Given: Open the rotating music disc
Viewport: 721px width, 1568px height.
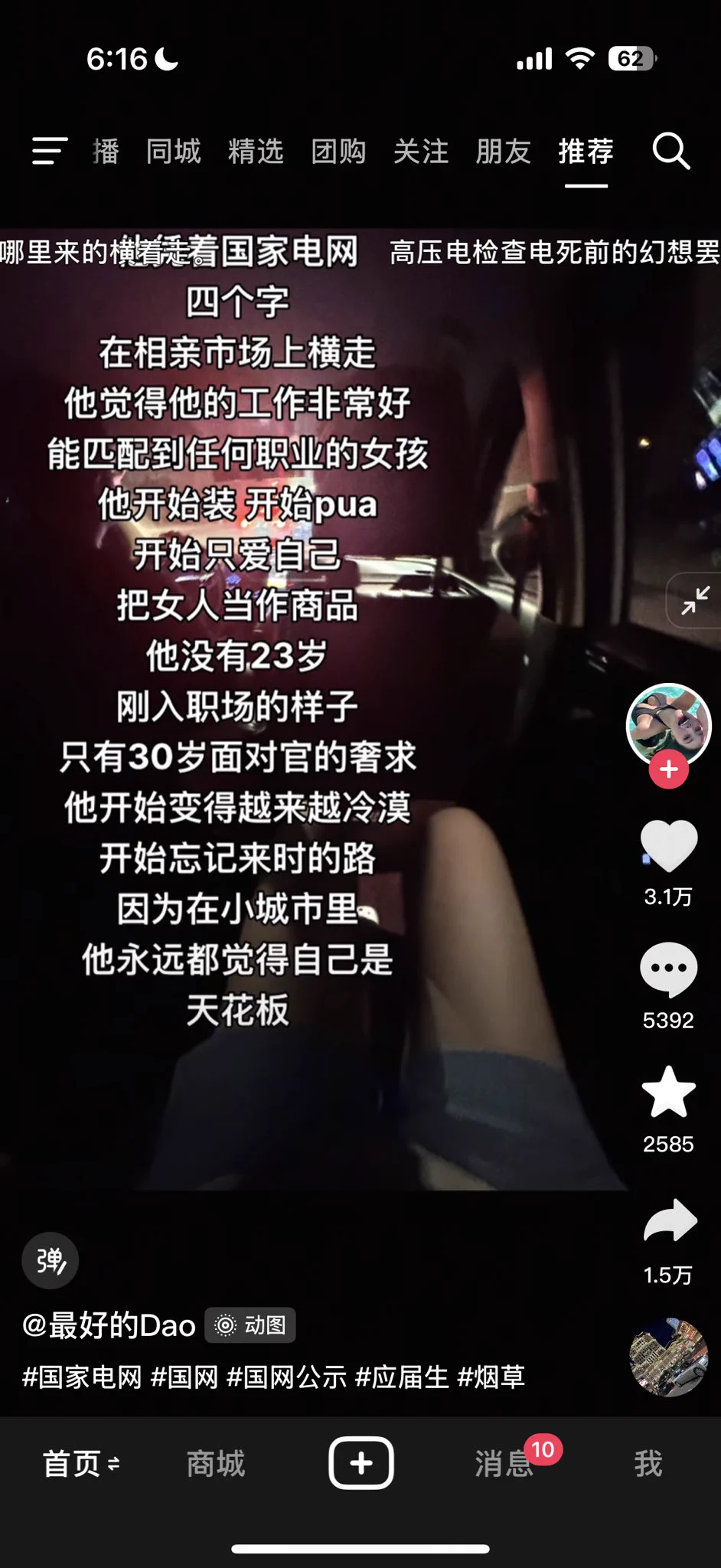Looking at the screenshot, I should [668, 1357].
